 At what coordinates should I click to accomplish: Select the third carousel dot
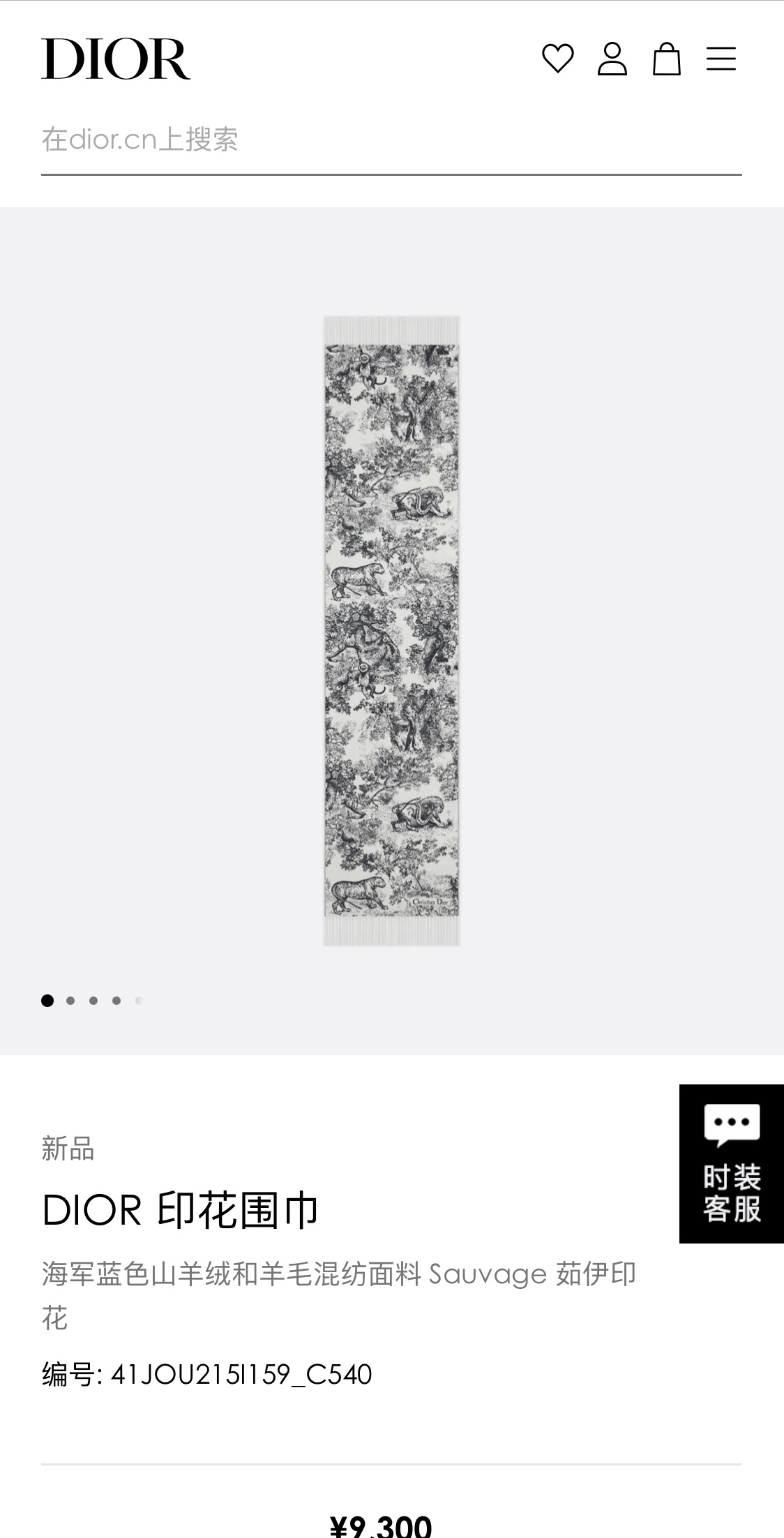point(93,1000)
